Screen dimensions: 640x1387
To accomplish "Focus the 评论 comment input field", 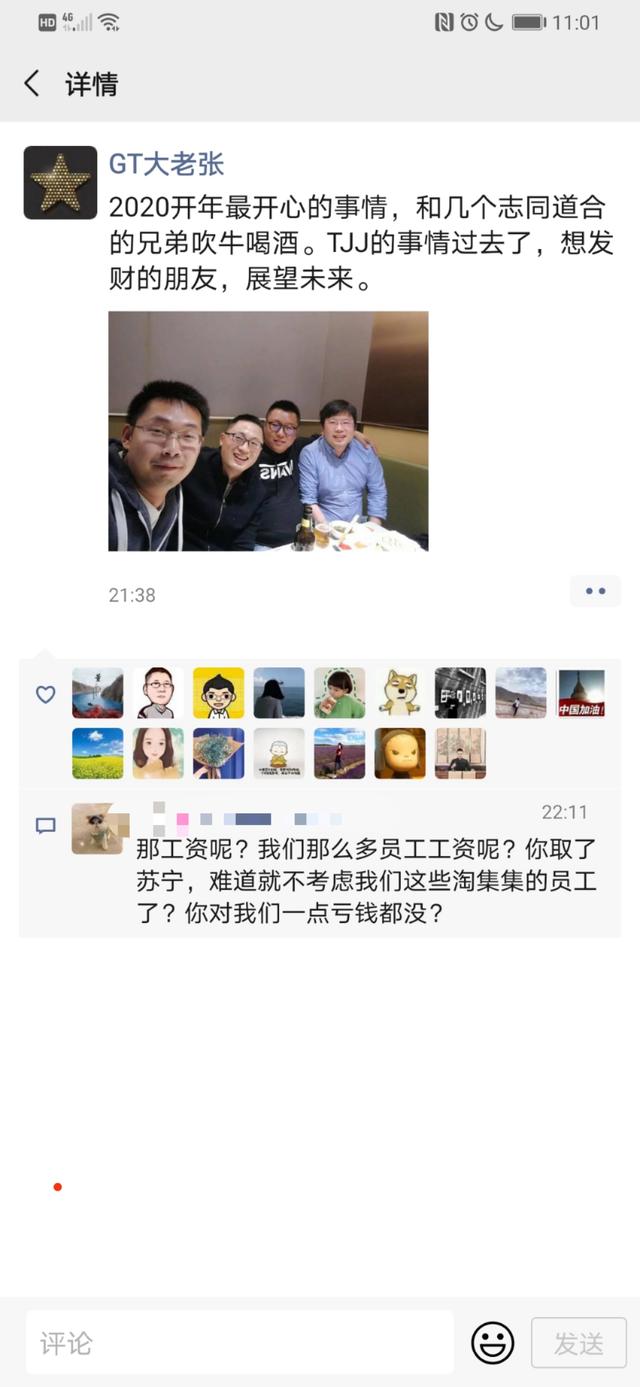I will (240, 1342).
